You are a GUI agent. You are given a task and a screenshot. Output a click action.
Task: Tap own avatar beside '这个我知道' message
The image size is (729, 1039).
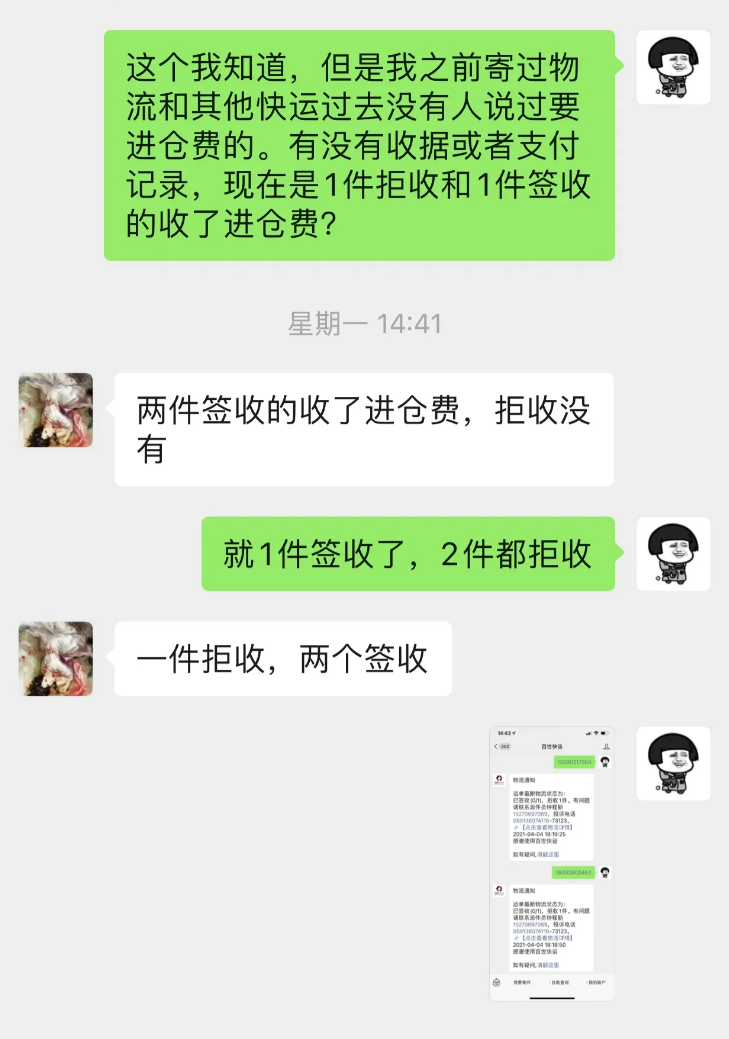(673, 67)
